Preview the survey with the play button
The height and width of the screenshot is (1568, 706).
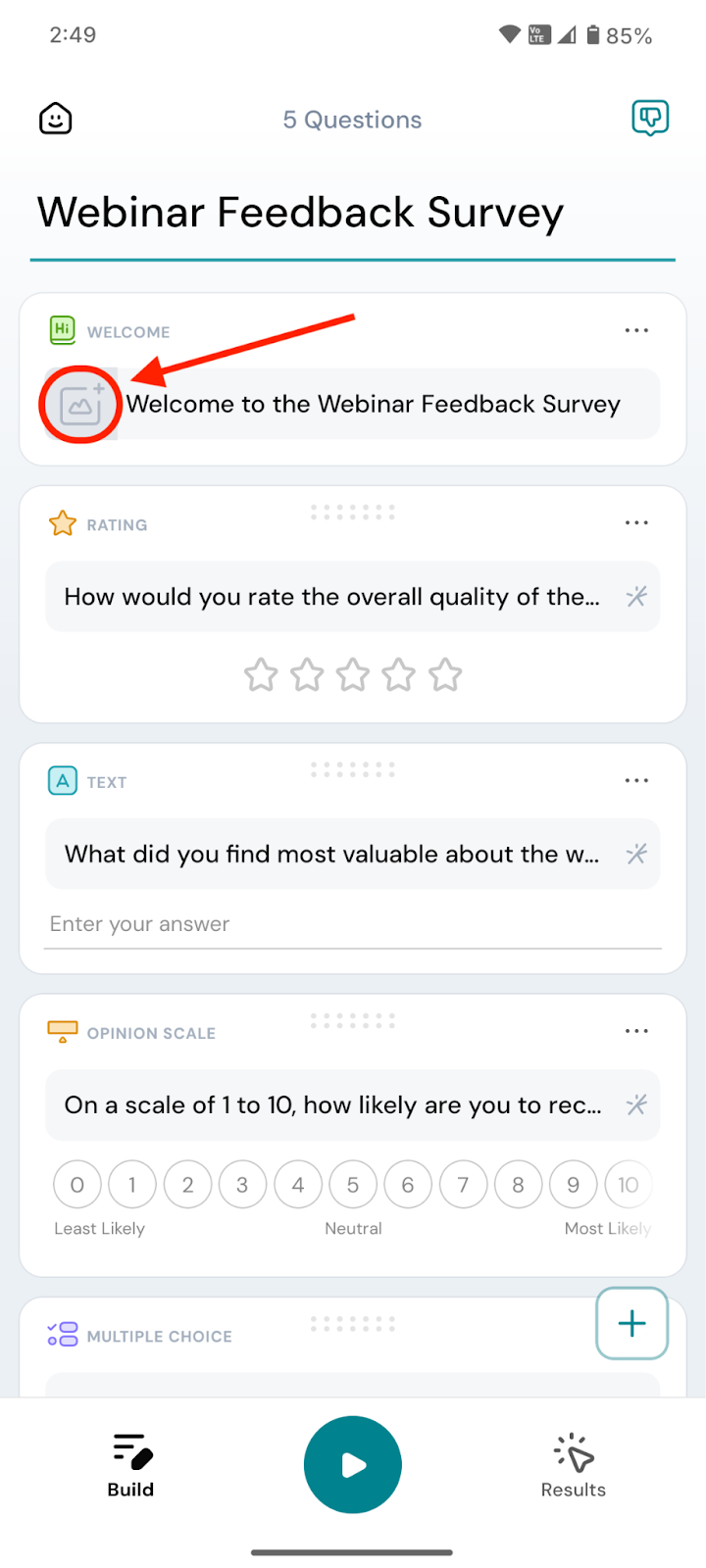(x=353, y=1464)
